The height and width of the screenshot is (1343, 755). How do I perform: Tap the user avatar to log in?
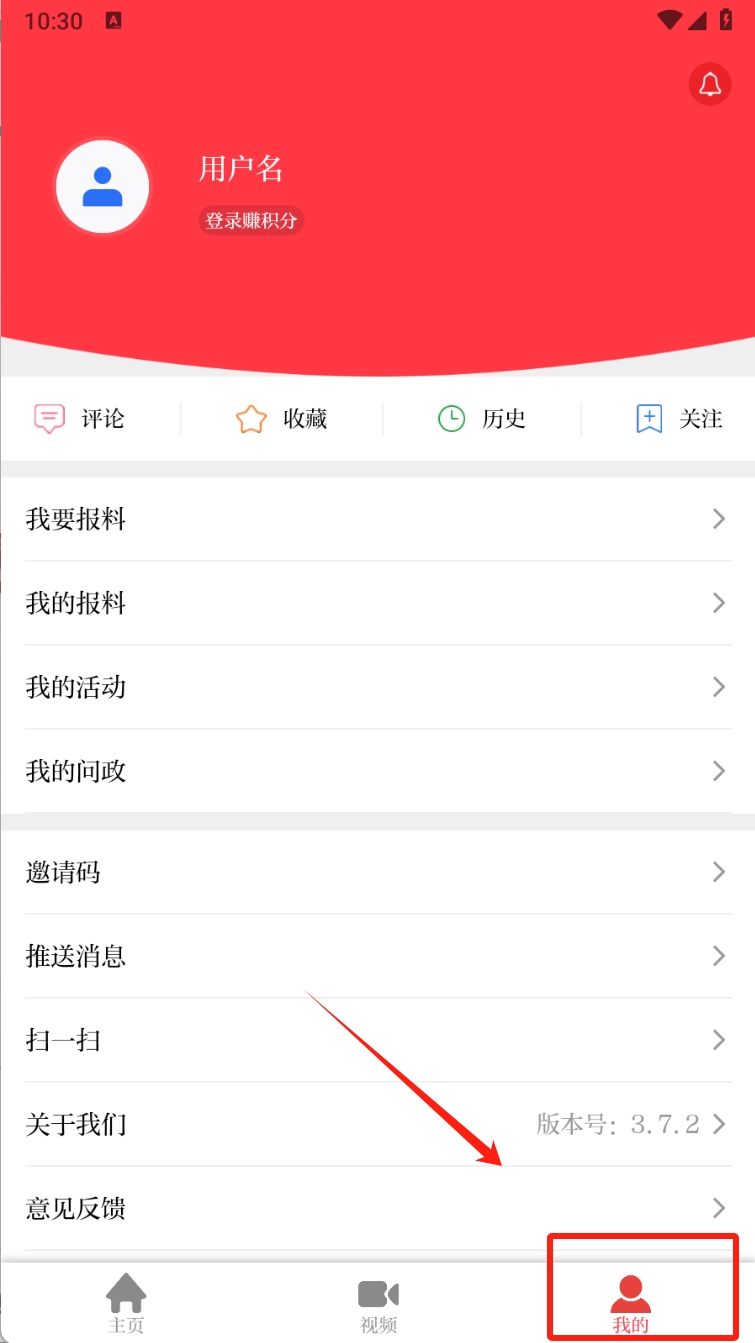102,187
